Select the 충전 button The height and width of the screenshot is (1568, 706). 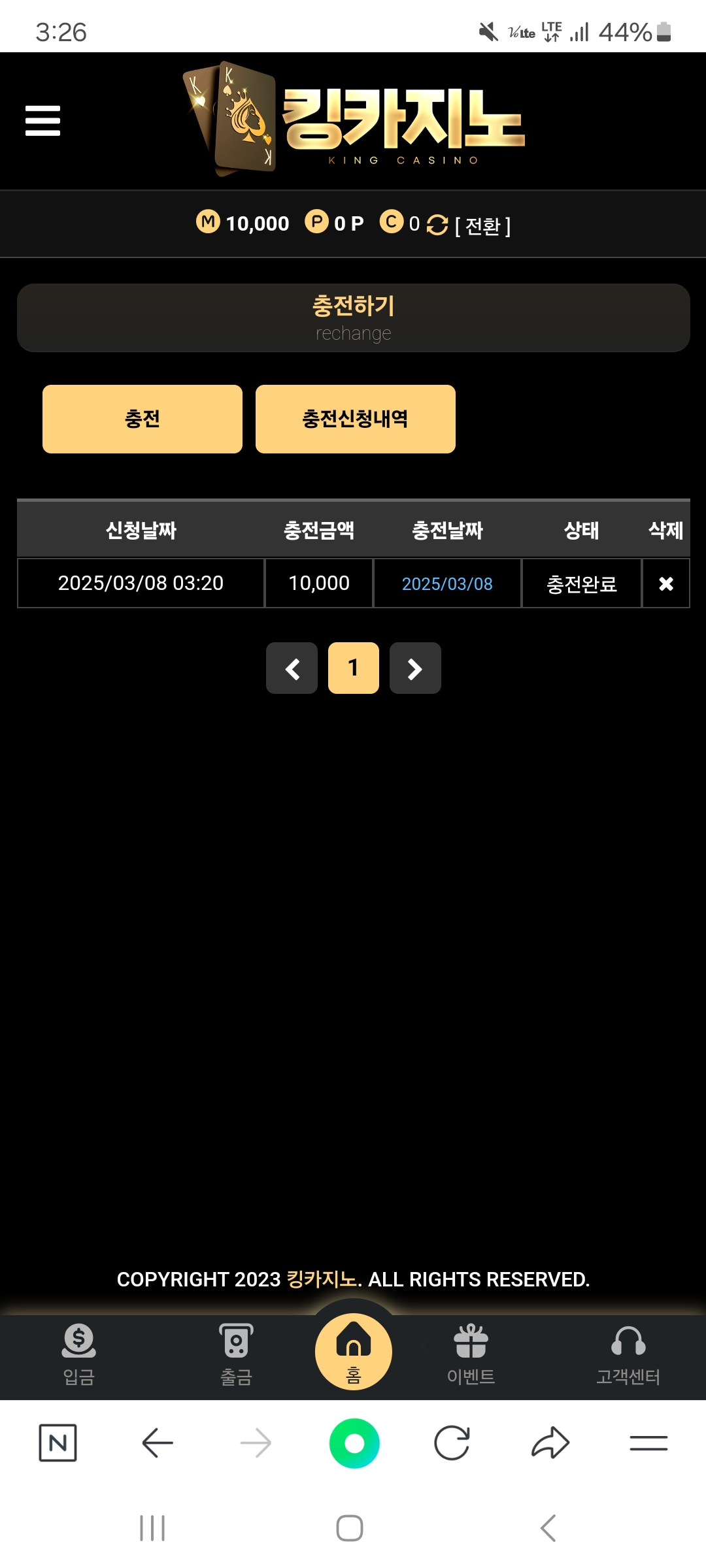(x=143, y=419)
